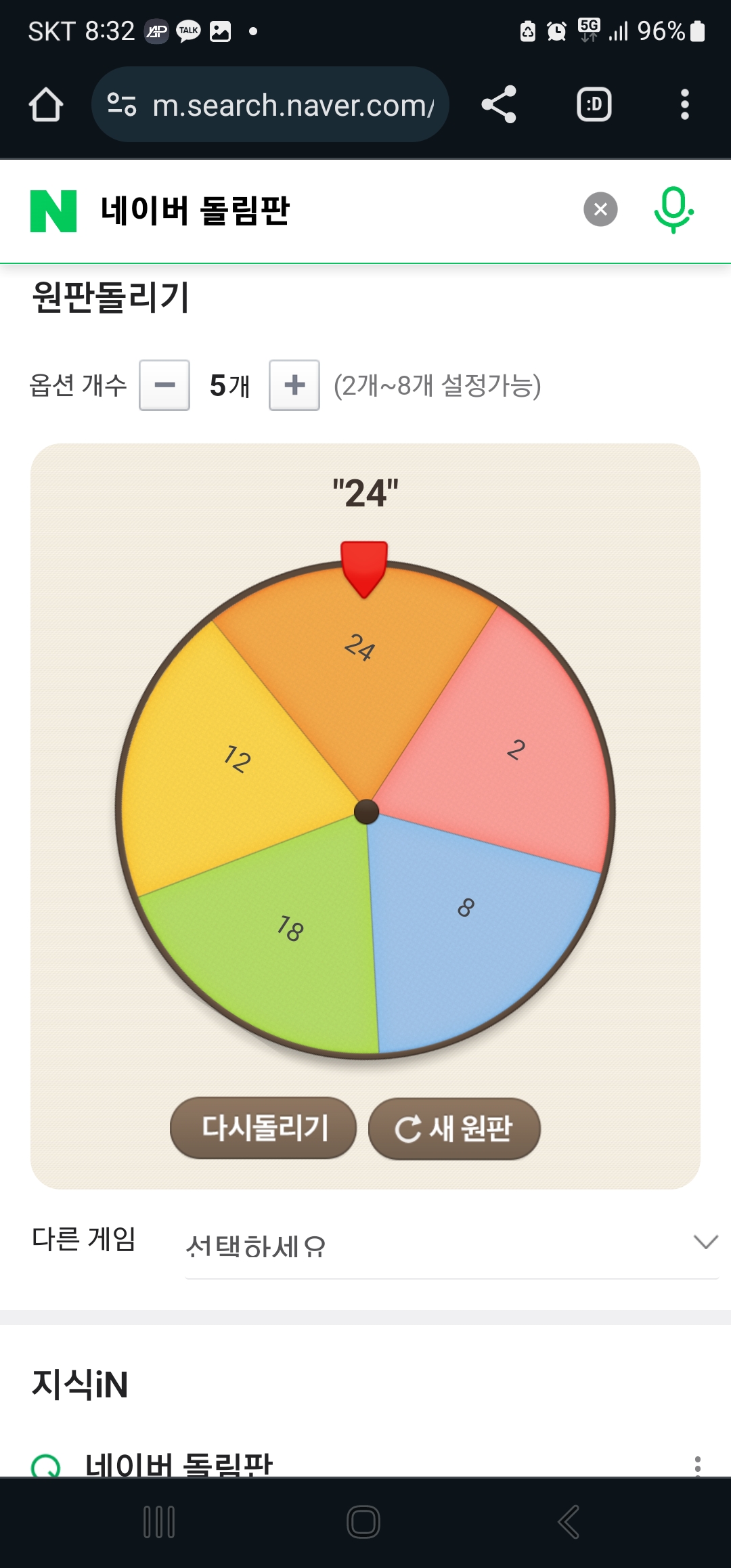
Task: Show recent apps from the navigation bar
Action: [x=160, y=1522]
